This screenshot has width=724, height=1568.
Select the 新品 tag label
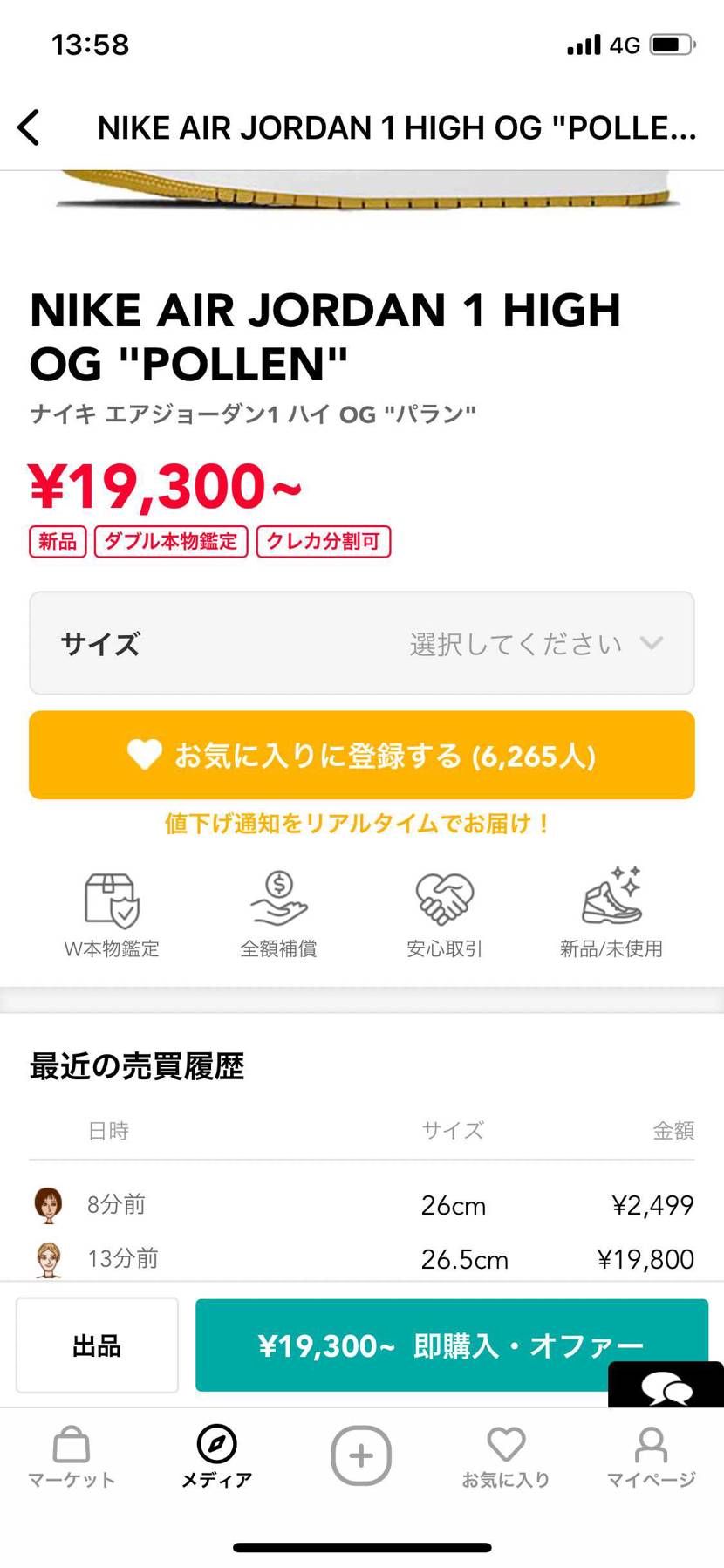click(x=58, y=542)
